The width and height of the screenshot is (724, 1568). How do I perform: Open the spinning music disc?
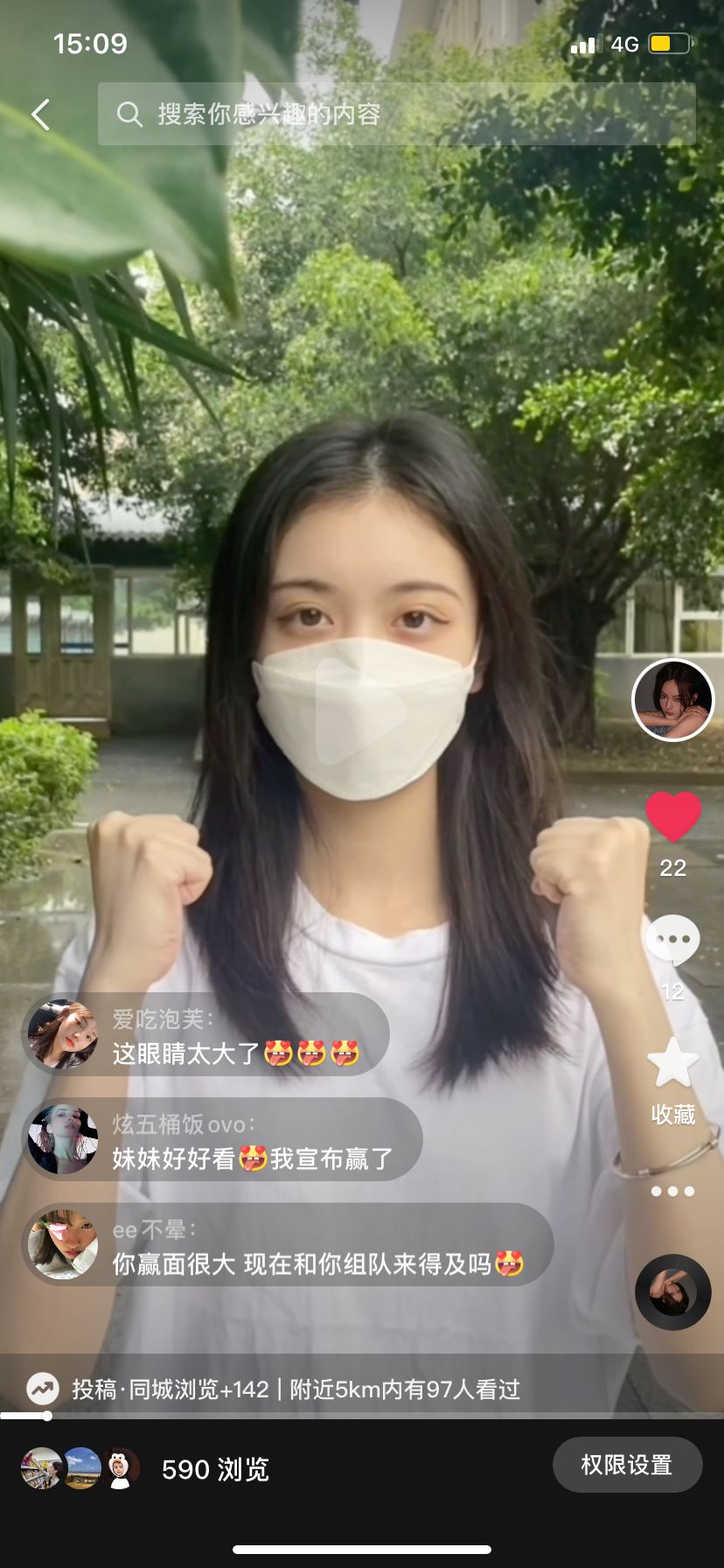(672, 1292)
